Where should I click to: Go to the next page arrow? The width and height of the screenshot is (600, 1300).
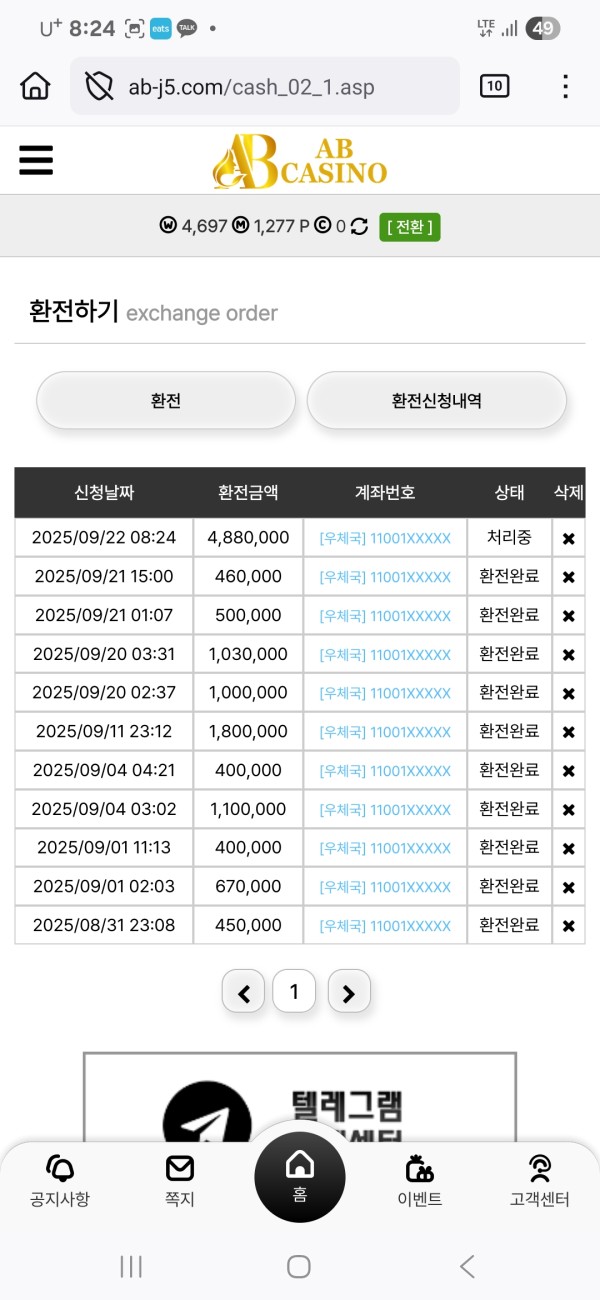[x=349, y=992]
